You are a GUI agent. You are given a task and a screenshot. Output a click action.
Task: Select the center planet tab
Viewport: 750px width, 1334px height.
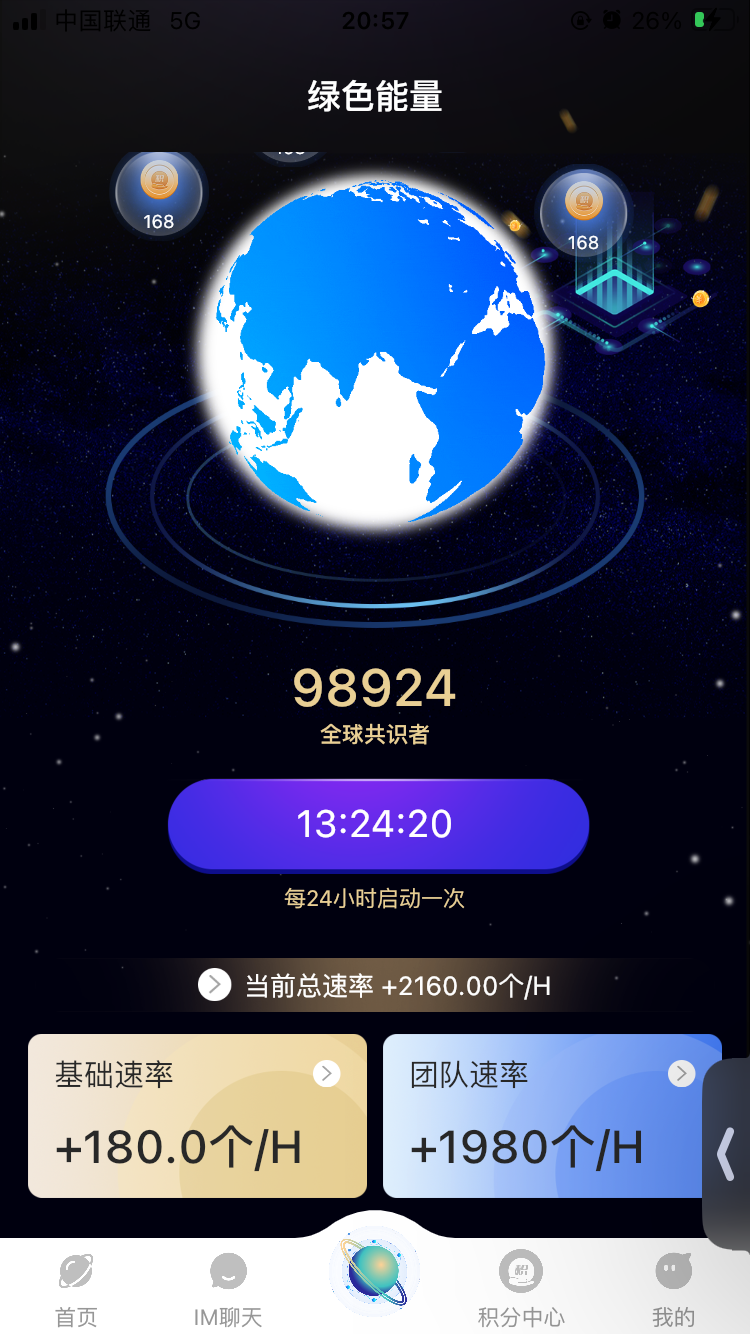375,1271
